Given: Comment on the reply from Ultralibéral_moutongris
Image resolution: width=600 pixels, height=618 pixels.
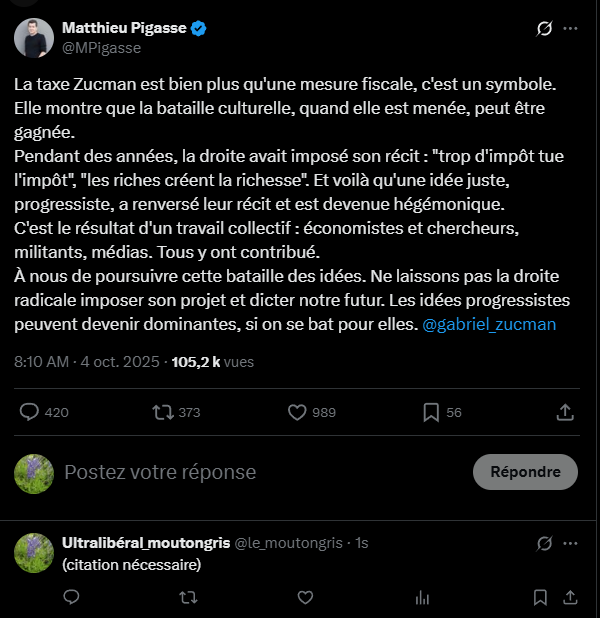Looking at the screenshot, I should coord(71,597).
